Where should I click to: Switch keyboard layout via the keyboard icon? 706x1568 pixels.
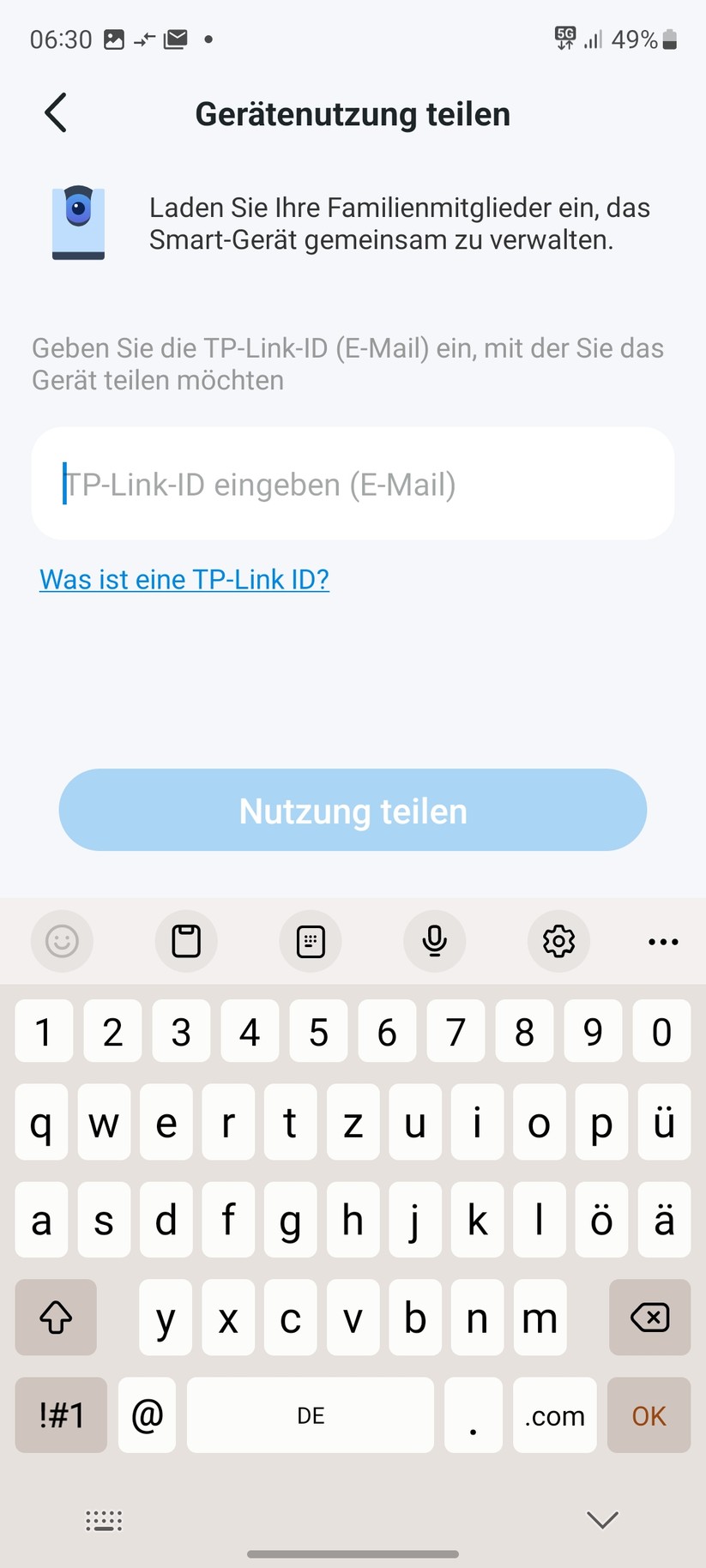click(x=103, y=1519)
